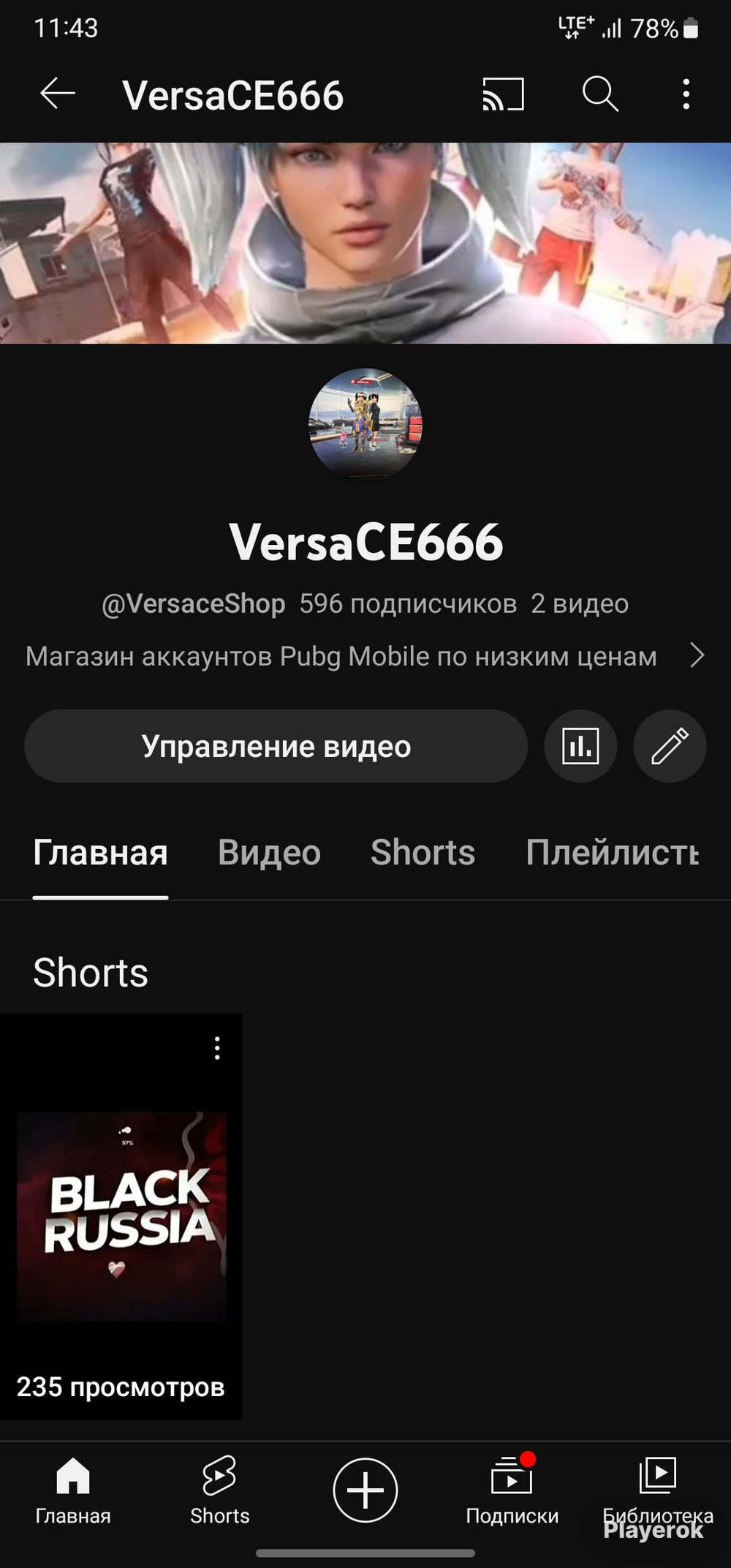Screen dimensions: 731x1568
Task: Switch to the Видео tab
Action: point(269,853)
